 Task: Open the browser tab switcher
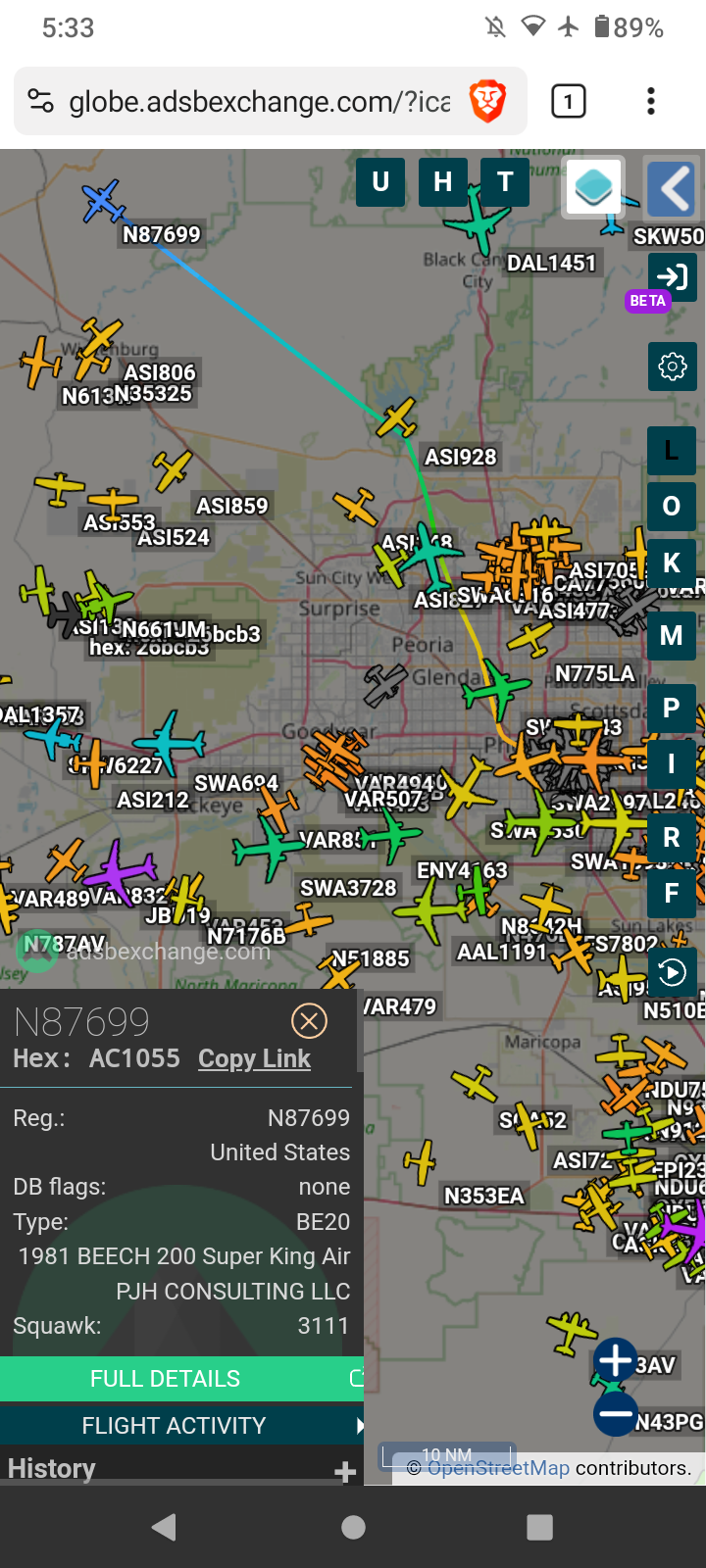click(569, 101)
